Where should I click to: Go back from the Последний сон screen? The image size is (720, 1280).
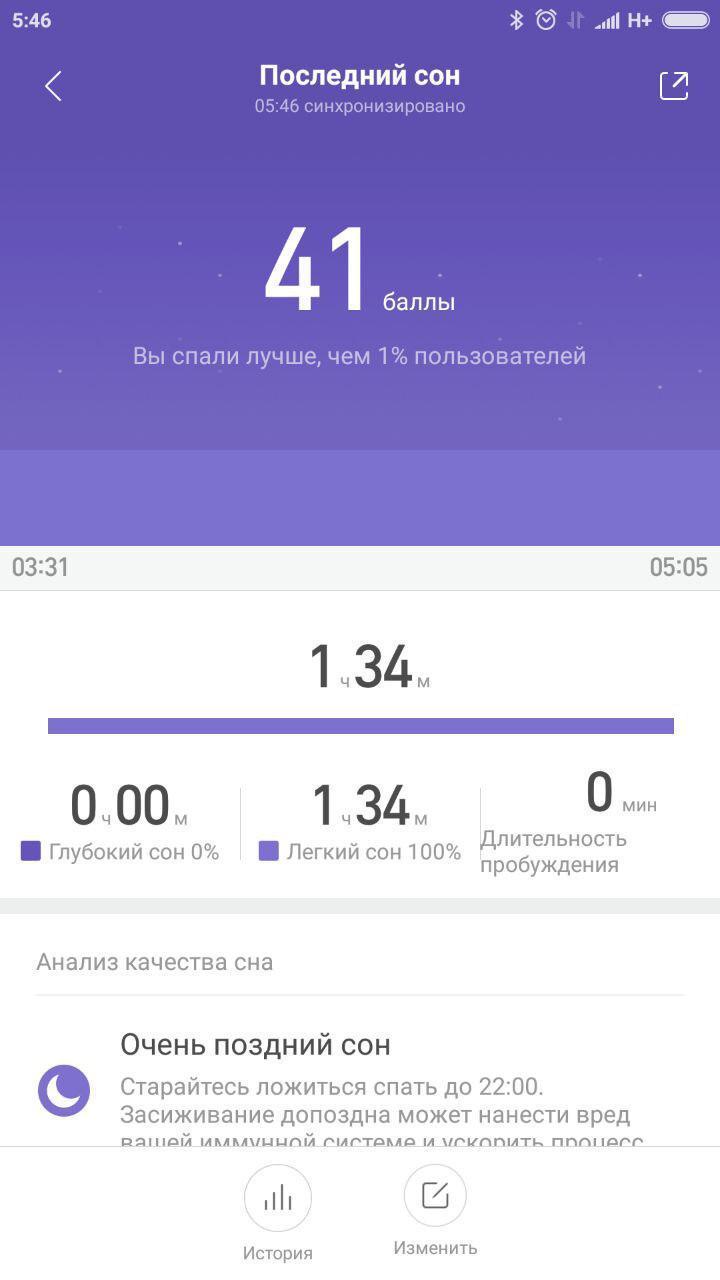click(54, 86)
